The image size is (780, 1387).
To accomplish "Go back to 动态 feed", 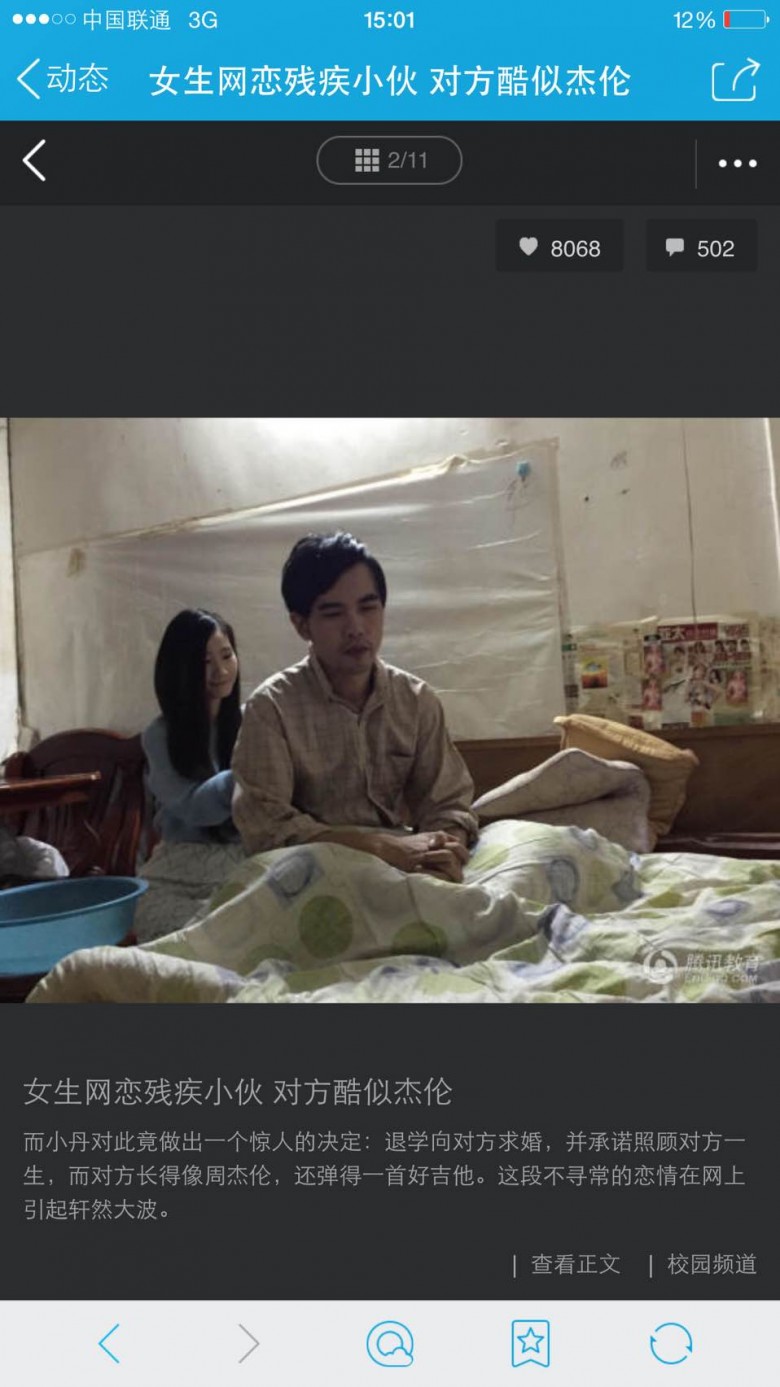I will pyautogui.click(x=62, y=79).
